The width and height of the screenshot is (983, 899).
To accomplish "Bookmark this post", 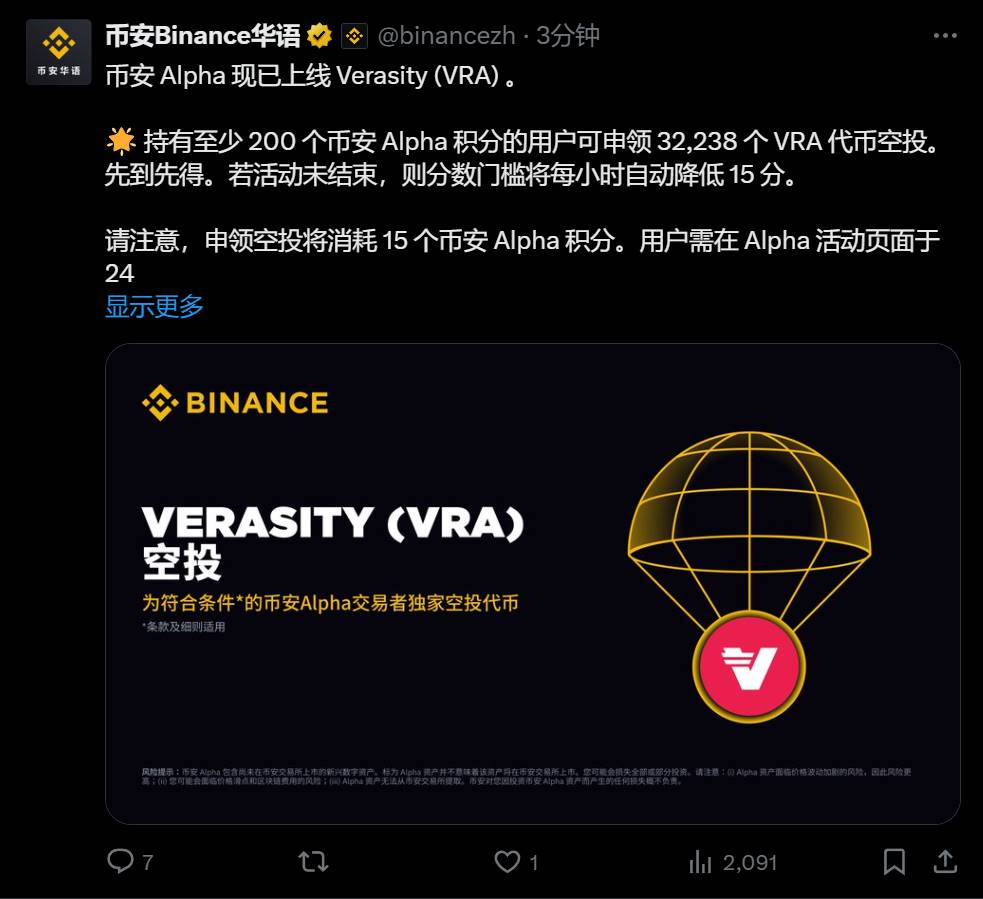I will pyautogui.click(x=894, y=861).
